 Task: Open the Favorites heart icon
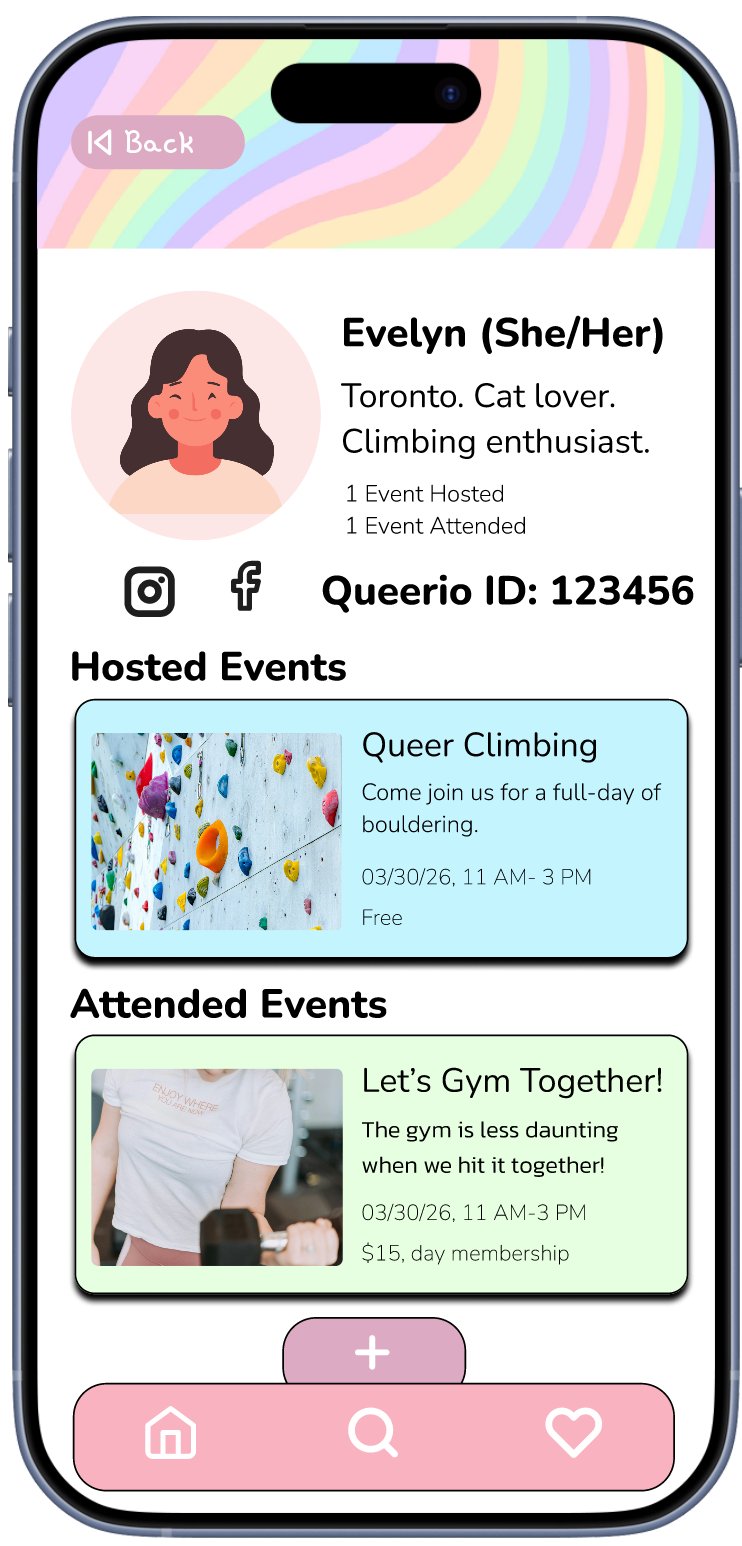pyautogui.click(x=572, y=1432)
